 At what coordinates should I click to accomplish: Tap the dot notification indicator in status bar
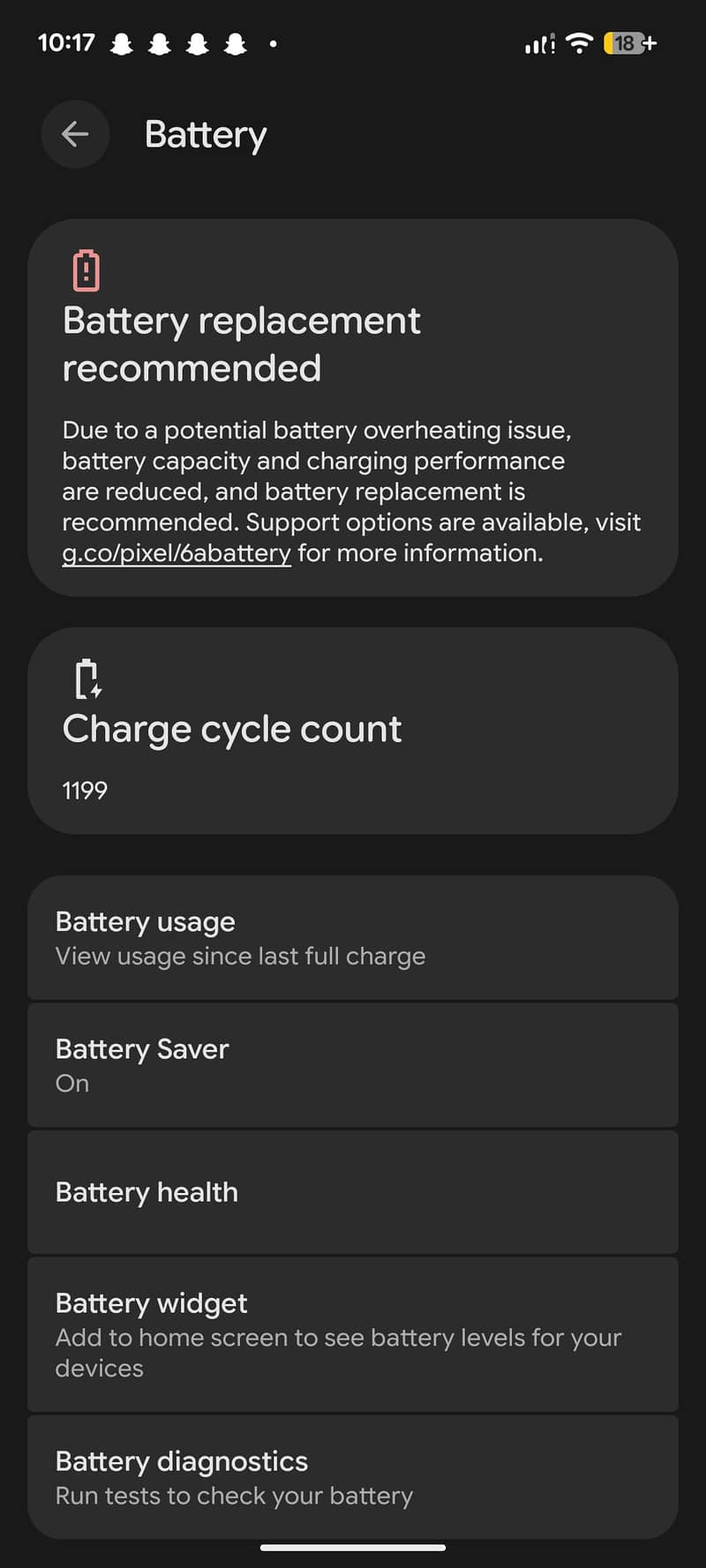274,43
